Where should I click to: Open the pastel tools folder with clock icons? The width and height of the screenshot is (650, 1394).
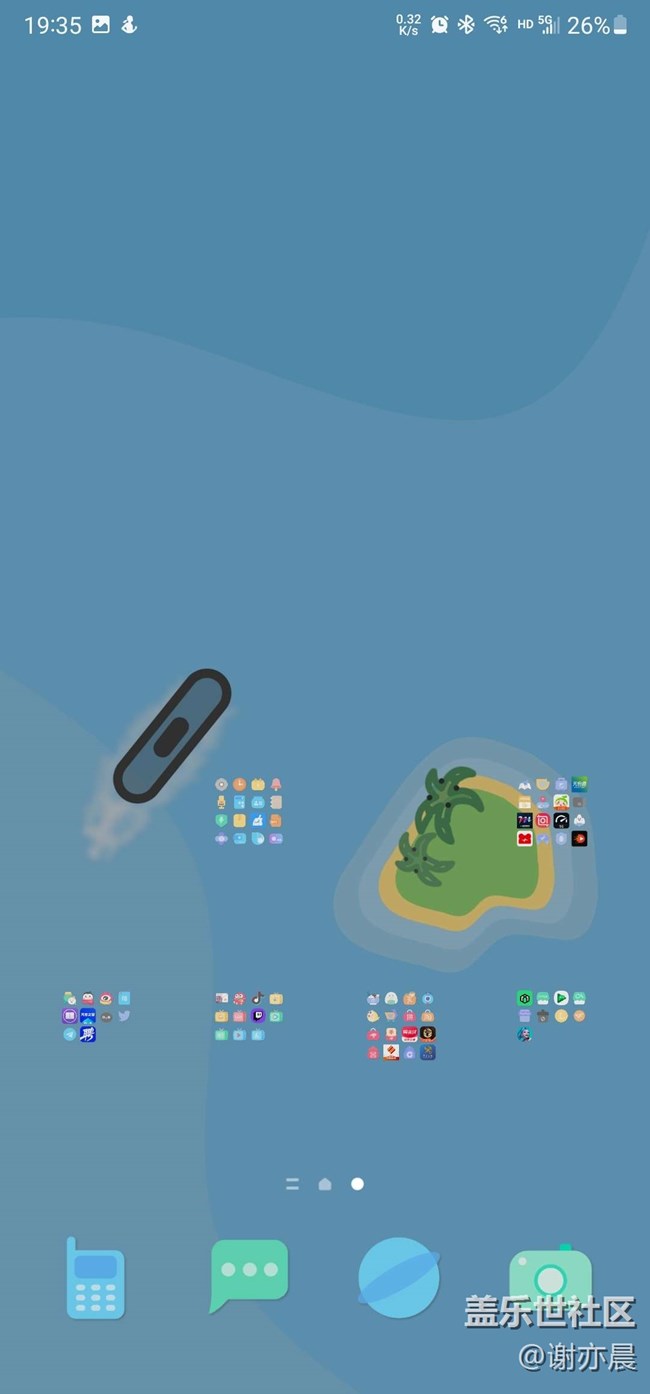click(248, 811)
